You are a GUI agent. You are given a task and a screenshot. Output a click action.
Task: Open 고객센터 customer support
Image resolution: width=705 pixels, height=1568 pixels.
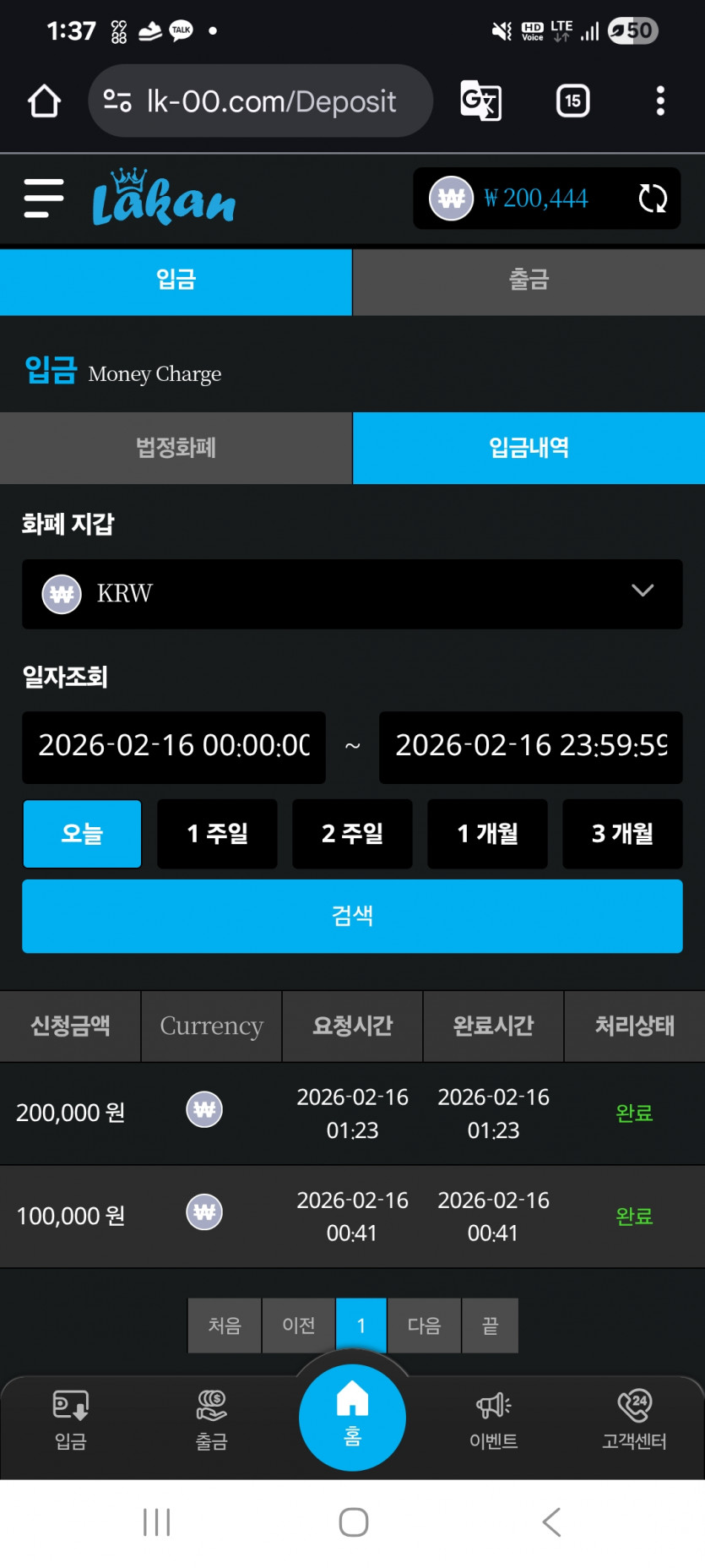634,1420
